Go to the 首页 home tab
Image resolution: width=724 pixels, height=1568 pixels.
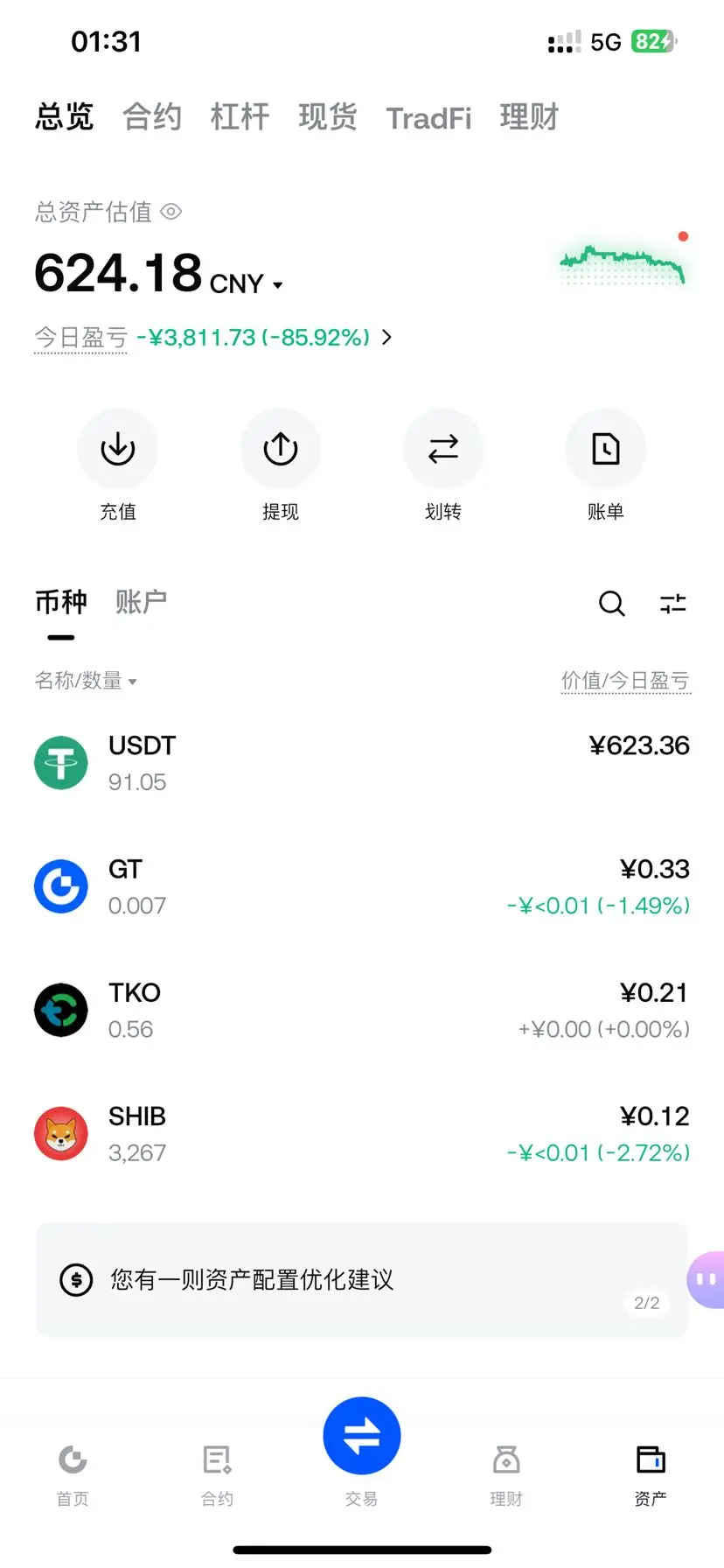[73, 1473]
